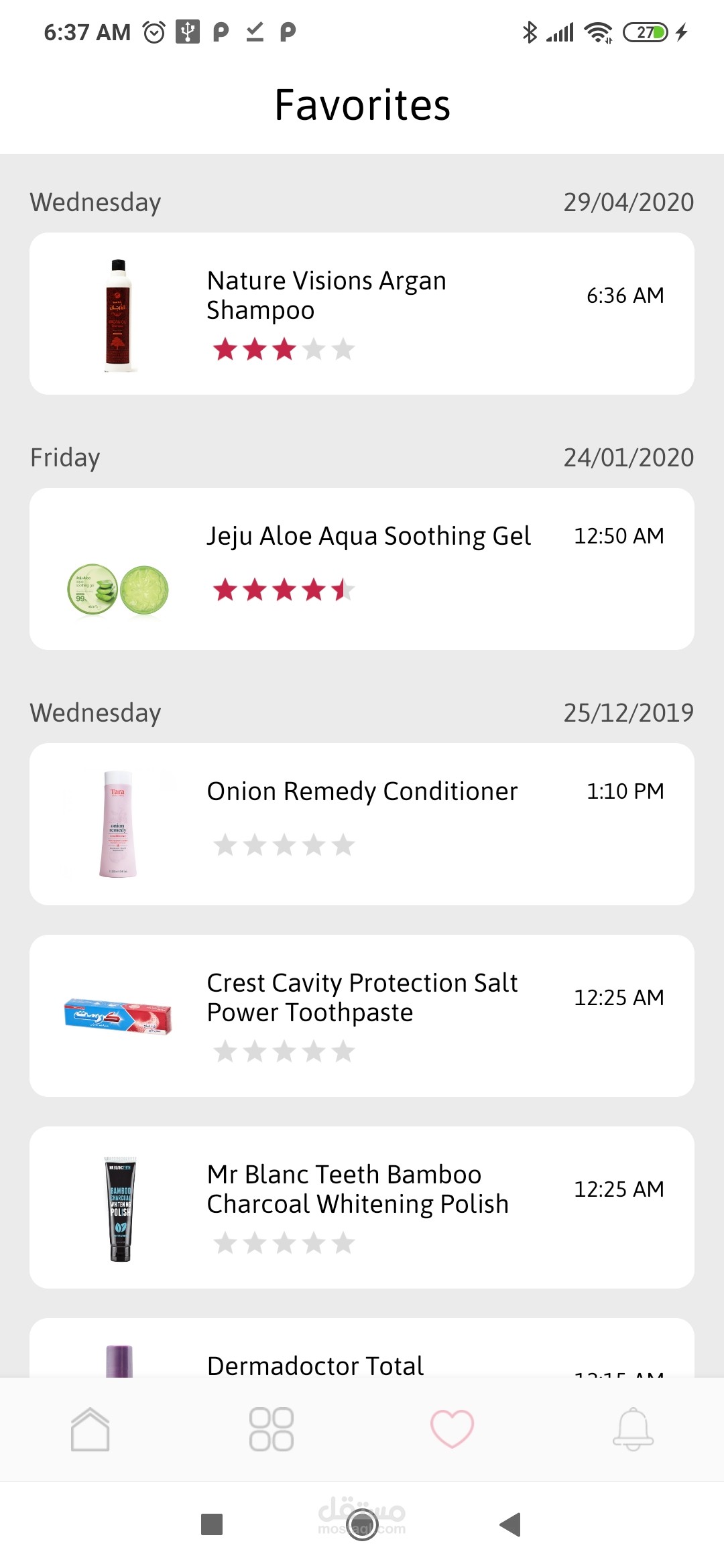Tap the Favorites heart tab
724x1568 pixels.
coord(452,1429)
